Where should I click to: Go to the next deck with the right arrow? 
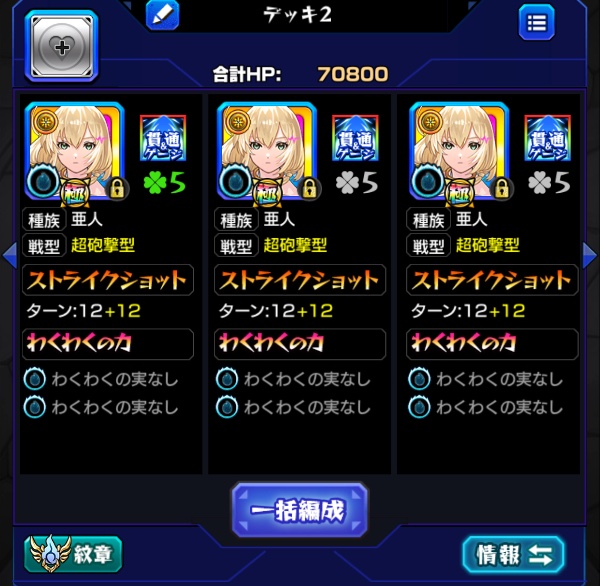[x=592, y=251]
